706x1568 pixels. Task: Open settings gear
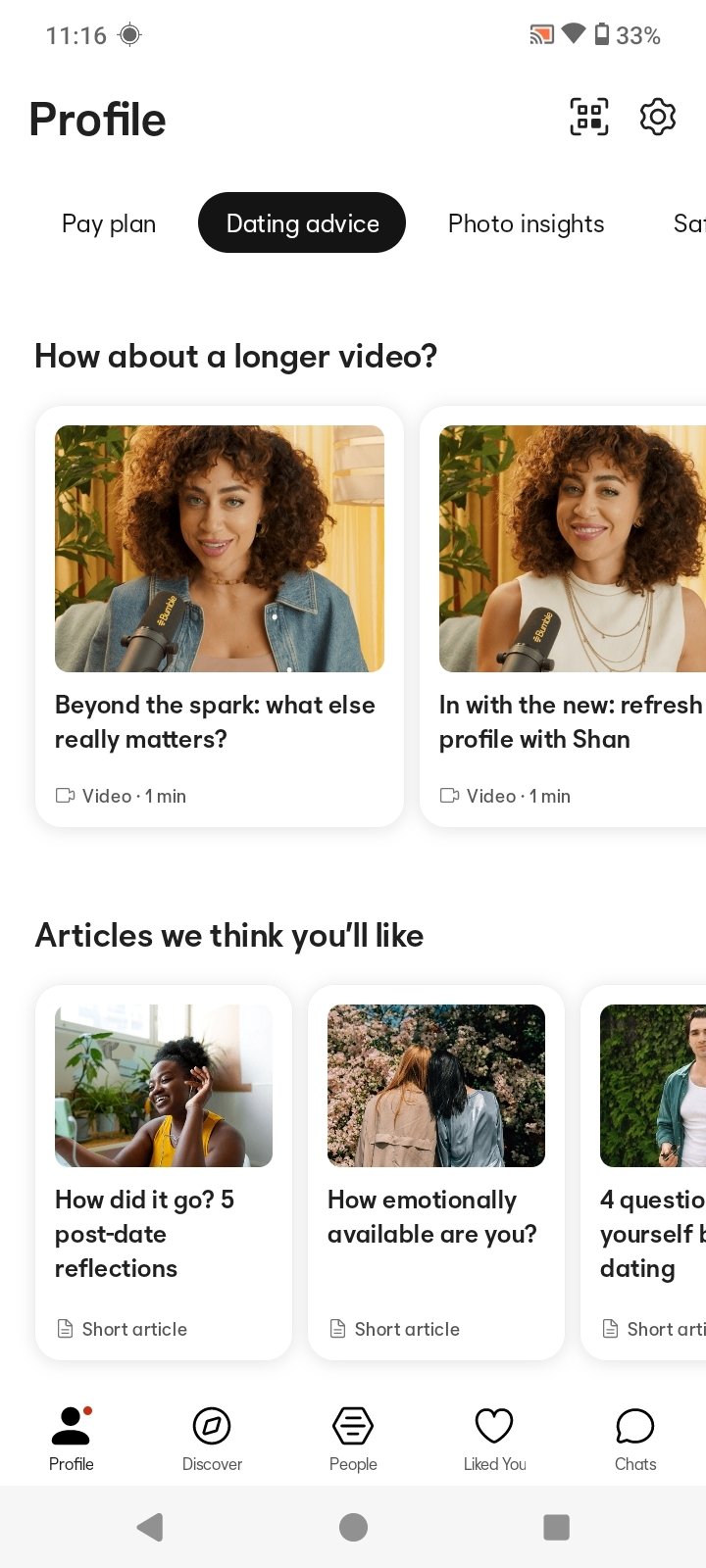pyautogui.click(x=658, y=118)
